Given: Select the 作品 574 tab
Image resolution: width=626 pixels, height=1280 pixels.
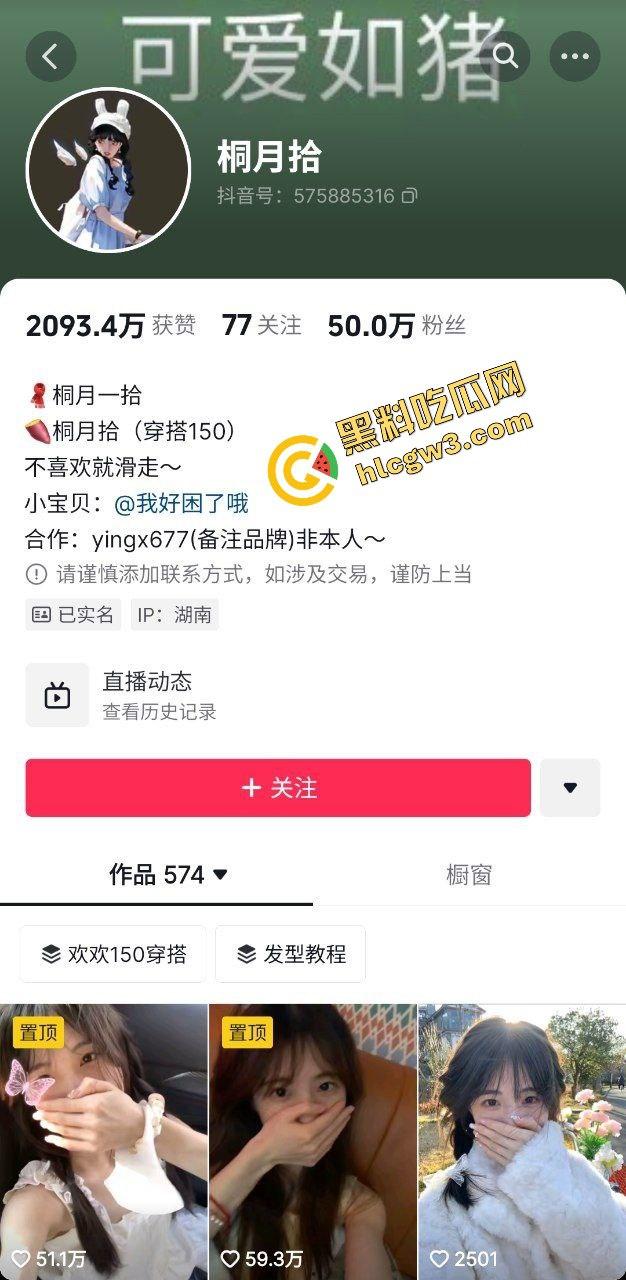Looking at the screenshot, I should (x=168, y=875).
